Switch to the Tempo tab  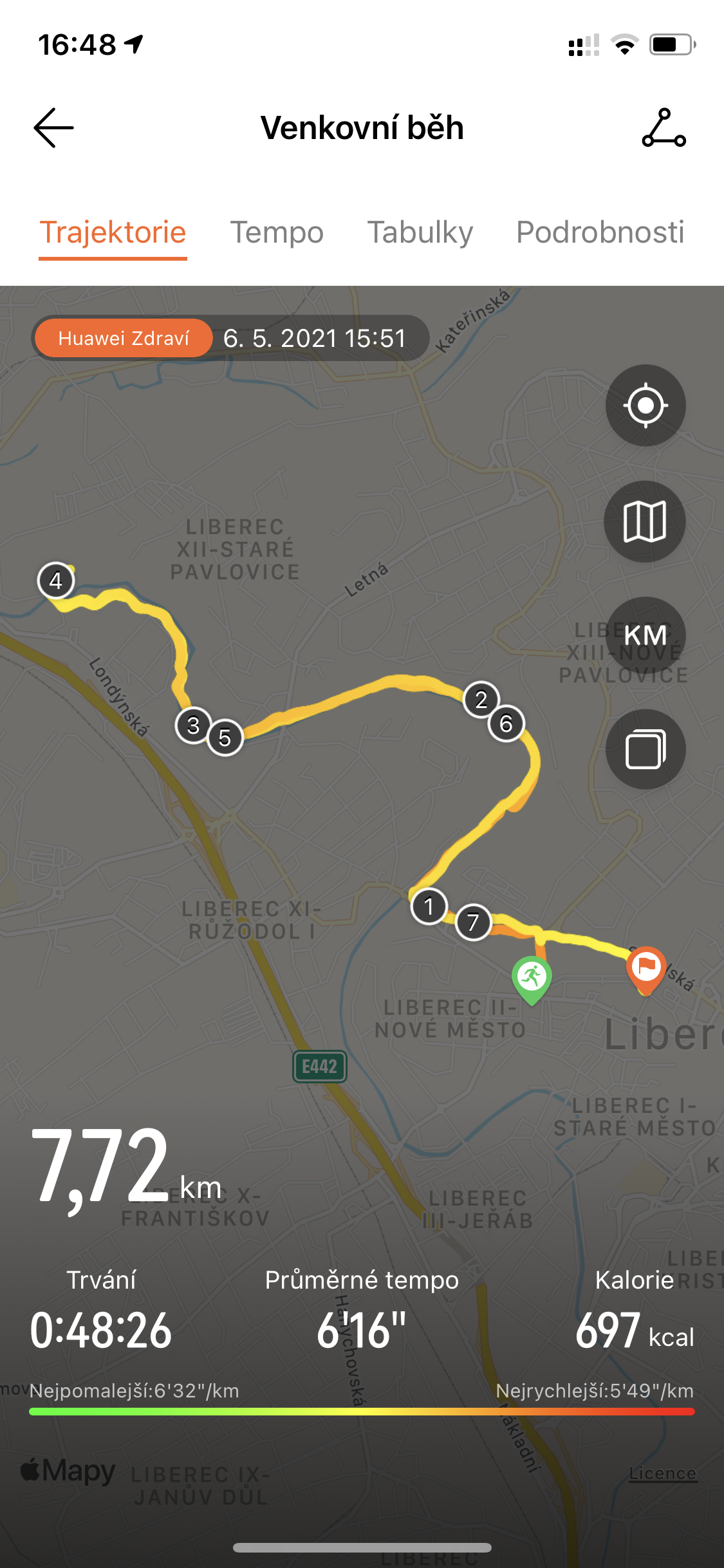click(277, 232)
